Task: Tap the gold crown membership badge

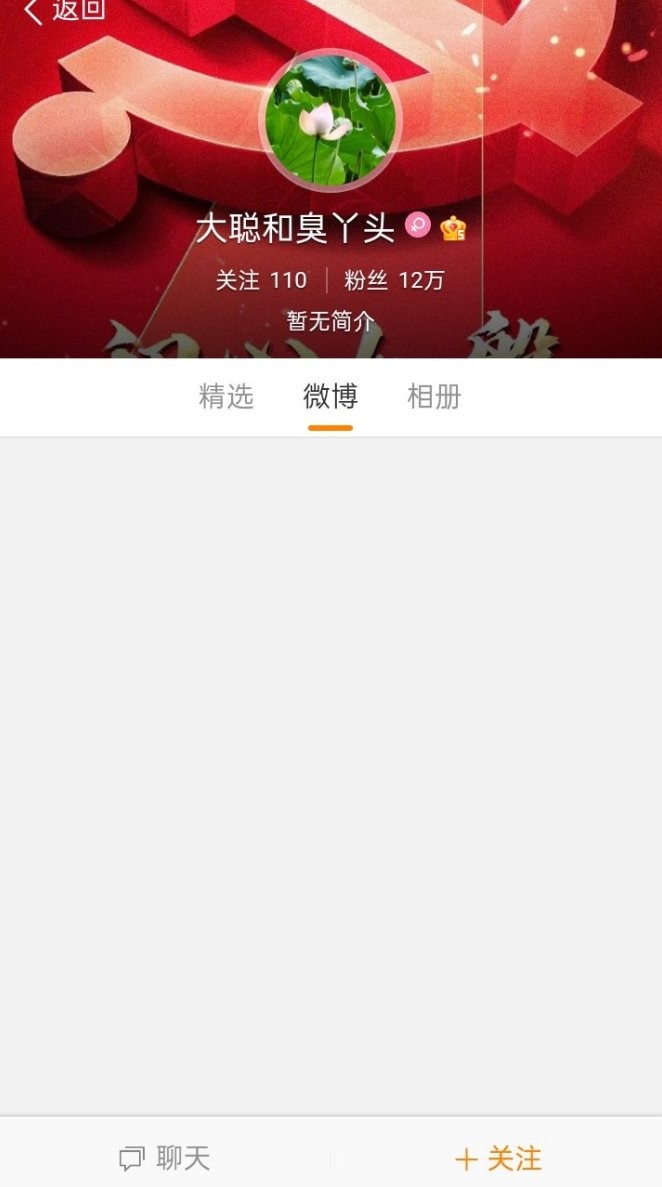Action: pos(453,228)
